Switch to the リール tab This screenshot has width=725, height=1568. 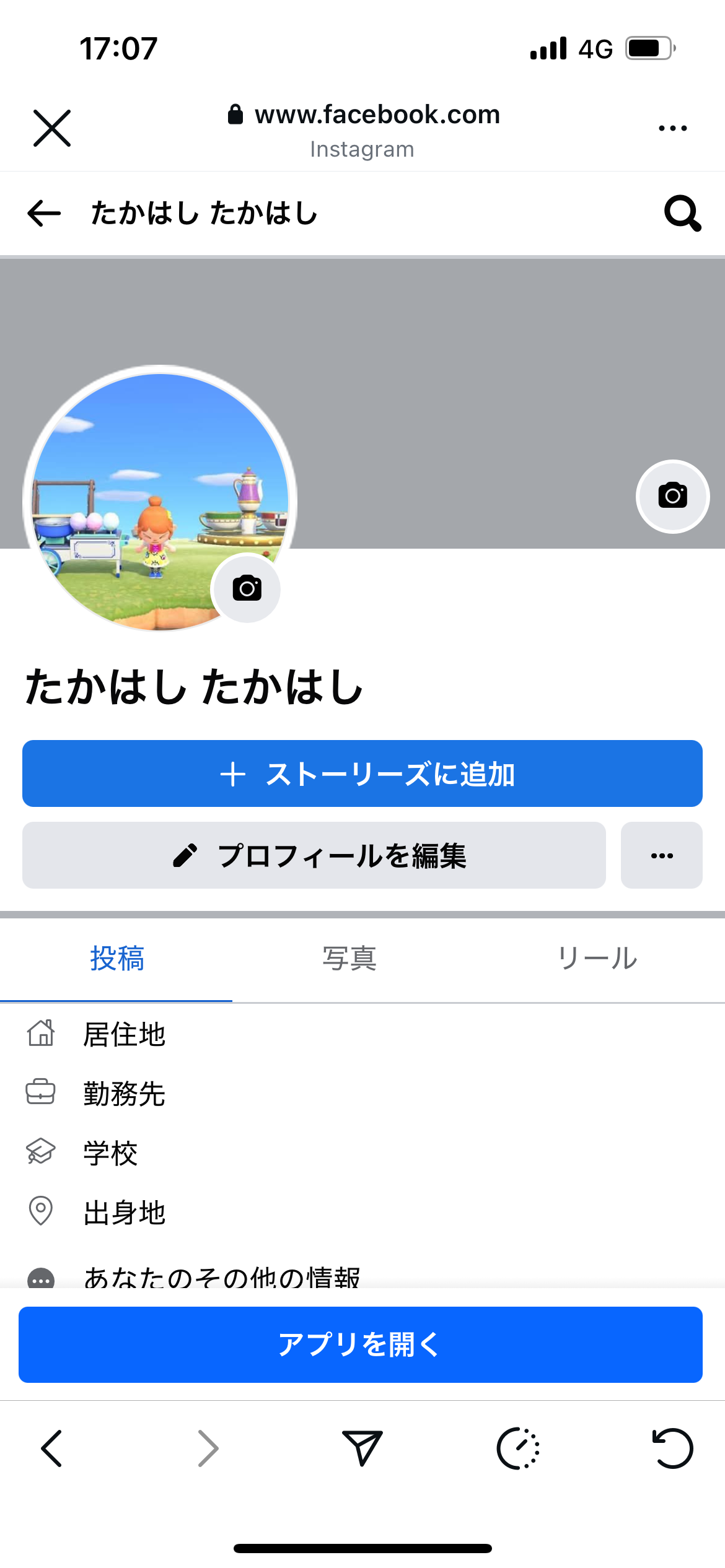[x=597, y=959]
